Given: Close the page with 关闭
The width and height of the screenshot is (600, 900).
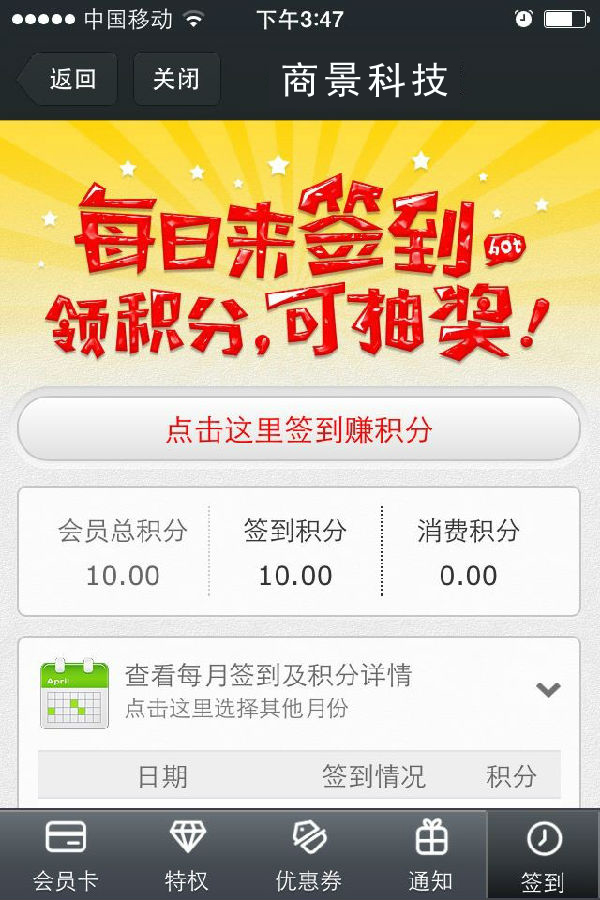Looking at the screenshot, I should (x=176, y=80).
